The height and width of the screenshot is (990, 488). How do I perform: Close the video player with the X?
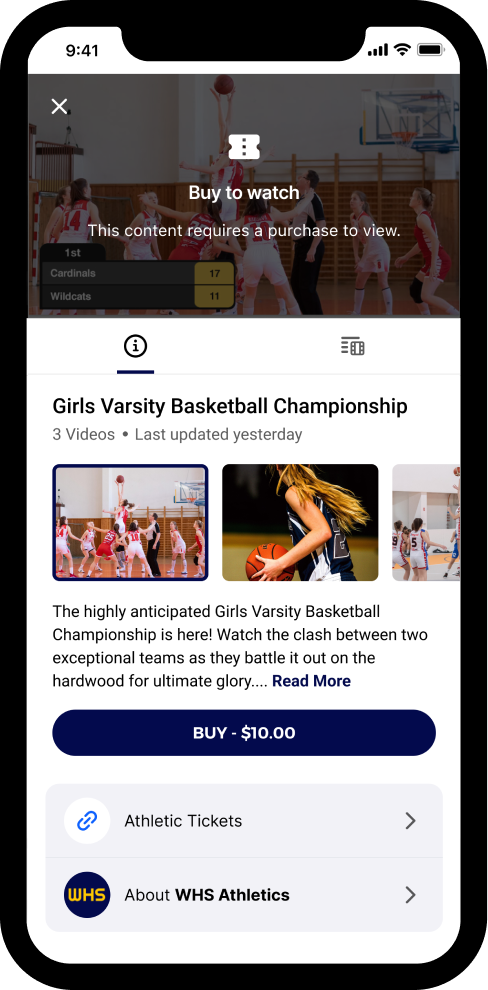[59, 106]
